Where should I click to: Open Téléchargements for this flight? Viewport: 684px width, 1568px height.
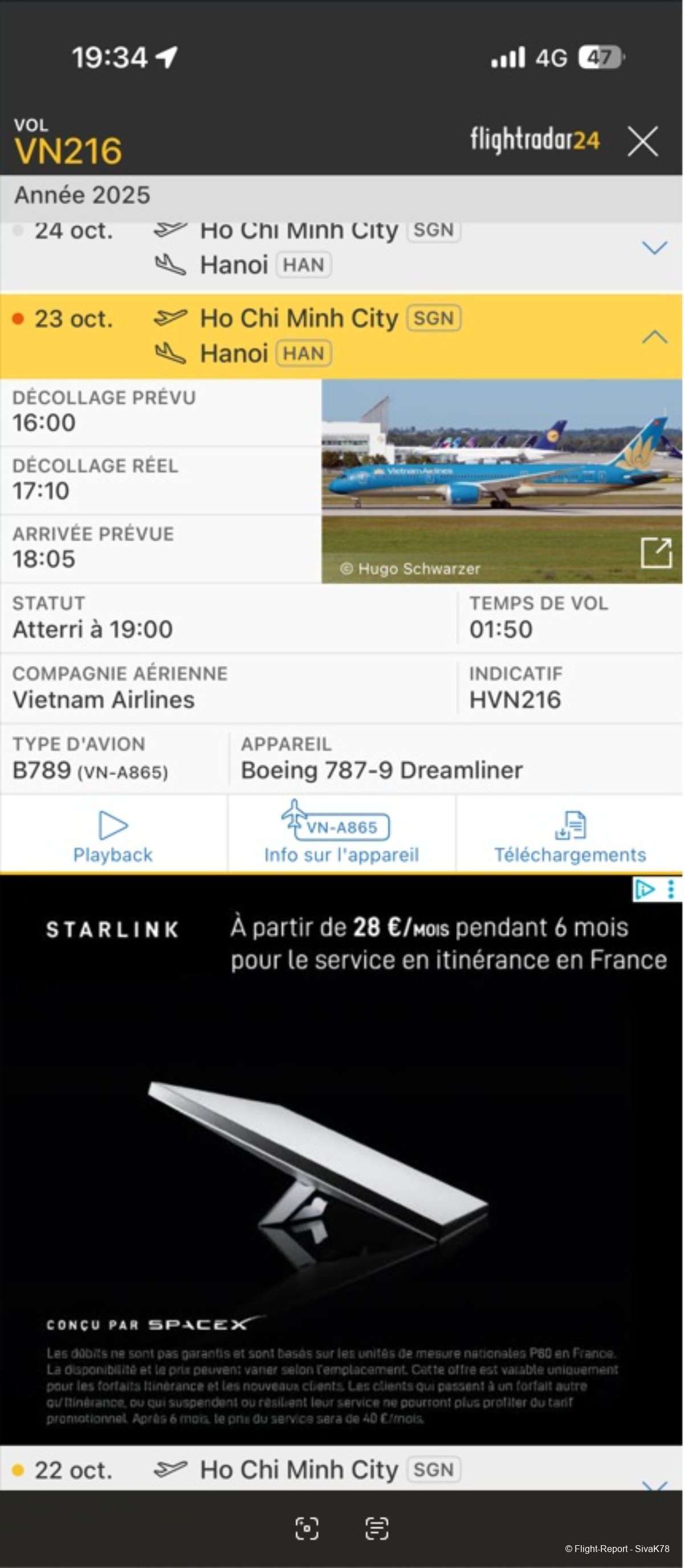[569, 836]
